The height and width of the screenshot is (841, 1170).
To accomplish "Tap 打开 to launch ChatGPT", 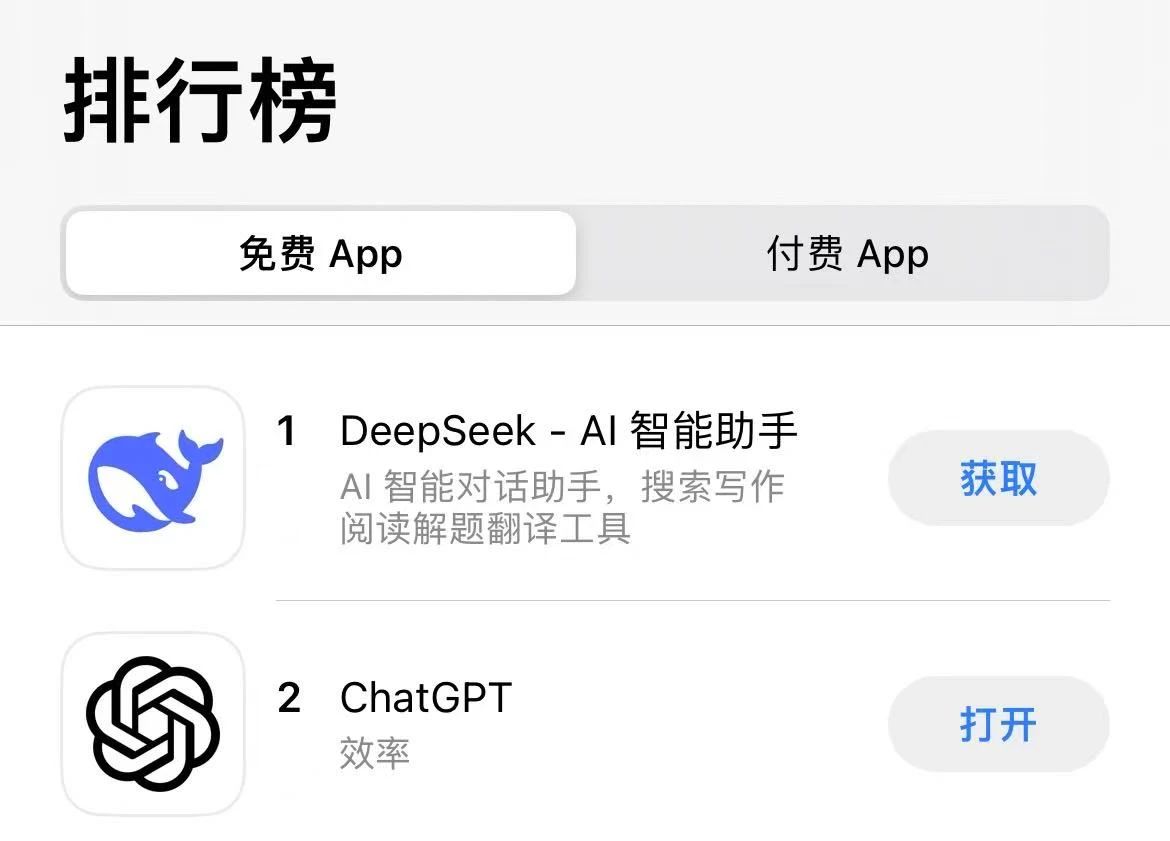I will [x=998, y=724].
